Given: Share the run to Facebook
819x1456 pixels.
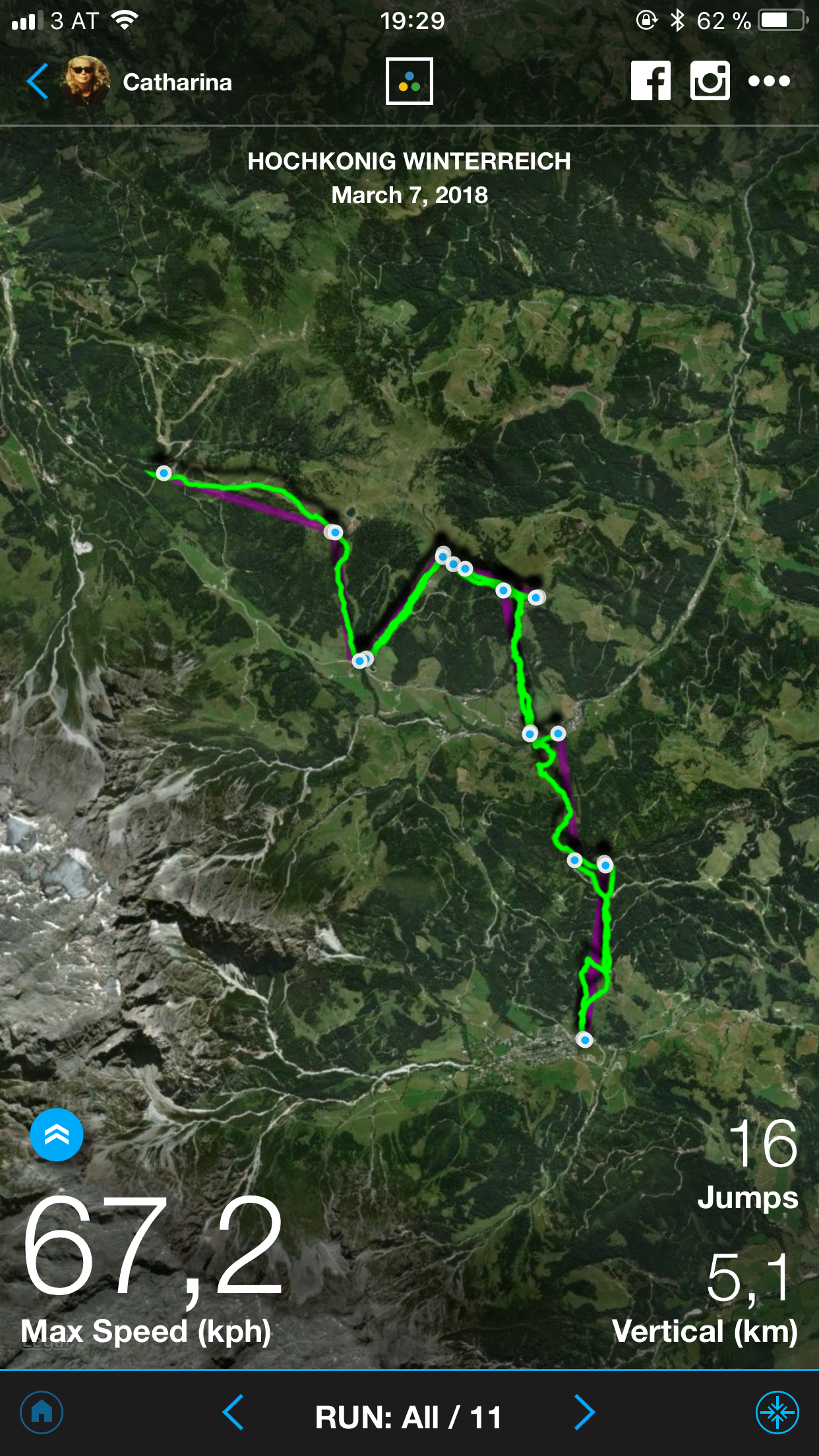Looking at the screenshot, I should click(650, 81).
